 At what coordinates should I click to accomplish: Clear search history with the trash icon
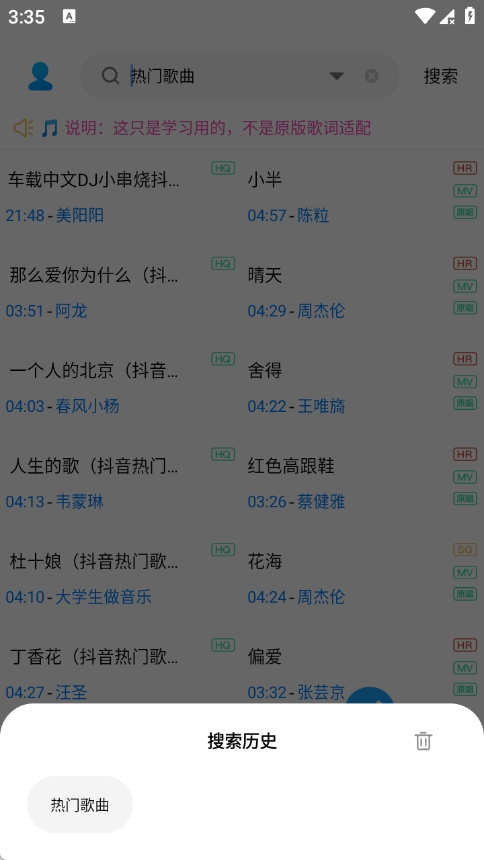point(423,741)
